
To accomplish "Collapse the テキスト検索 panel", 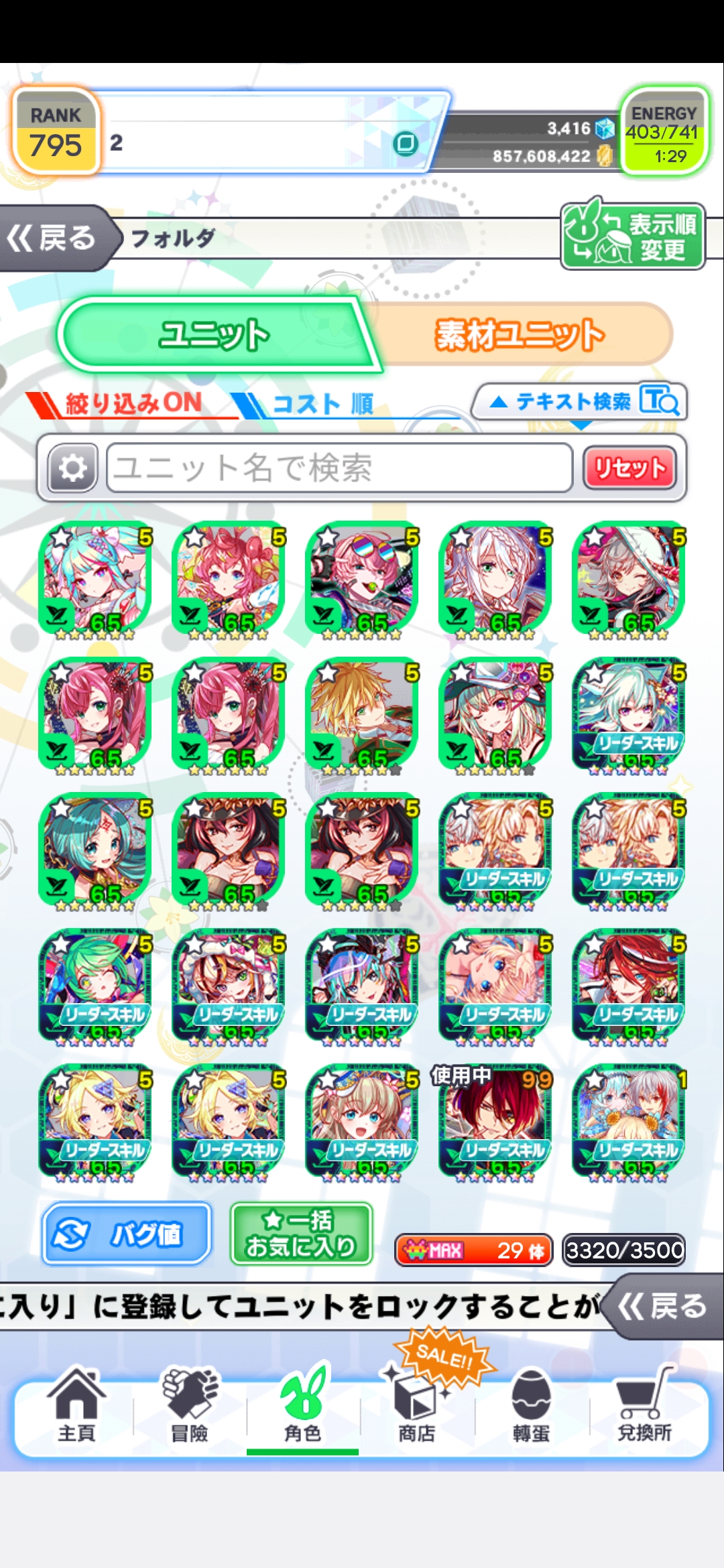I will [x=580, y=401].
